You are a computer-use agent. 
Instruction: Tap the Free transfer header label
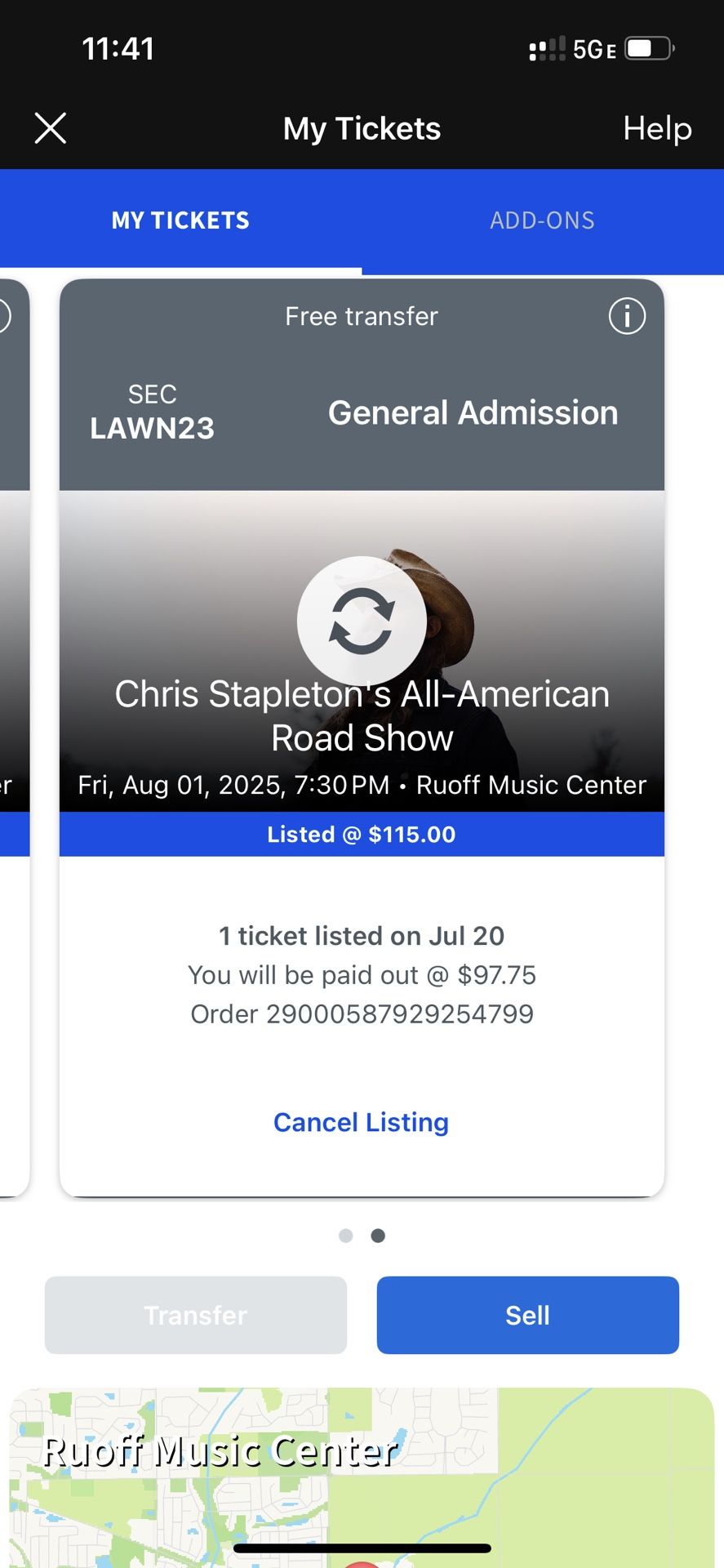pyautogui.click(x=361, y=316)
